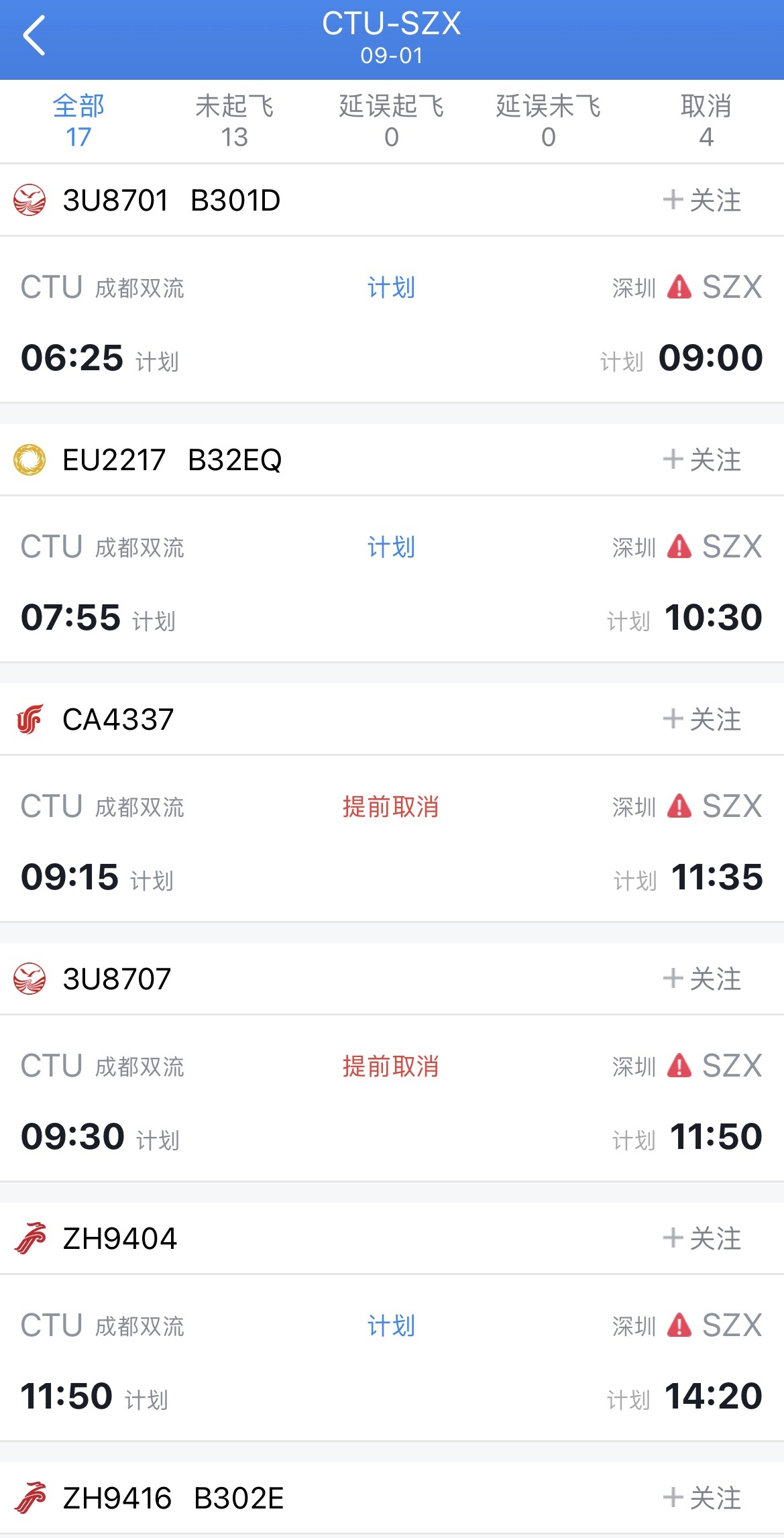Follow flight ZH9404 with +关注

(702, 1238)
